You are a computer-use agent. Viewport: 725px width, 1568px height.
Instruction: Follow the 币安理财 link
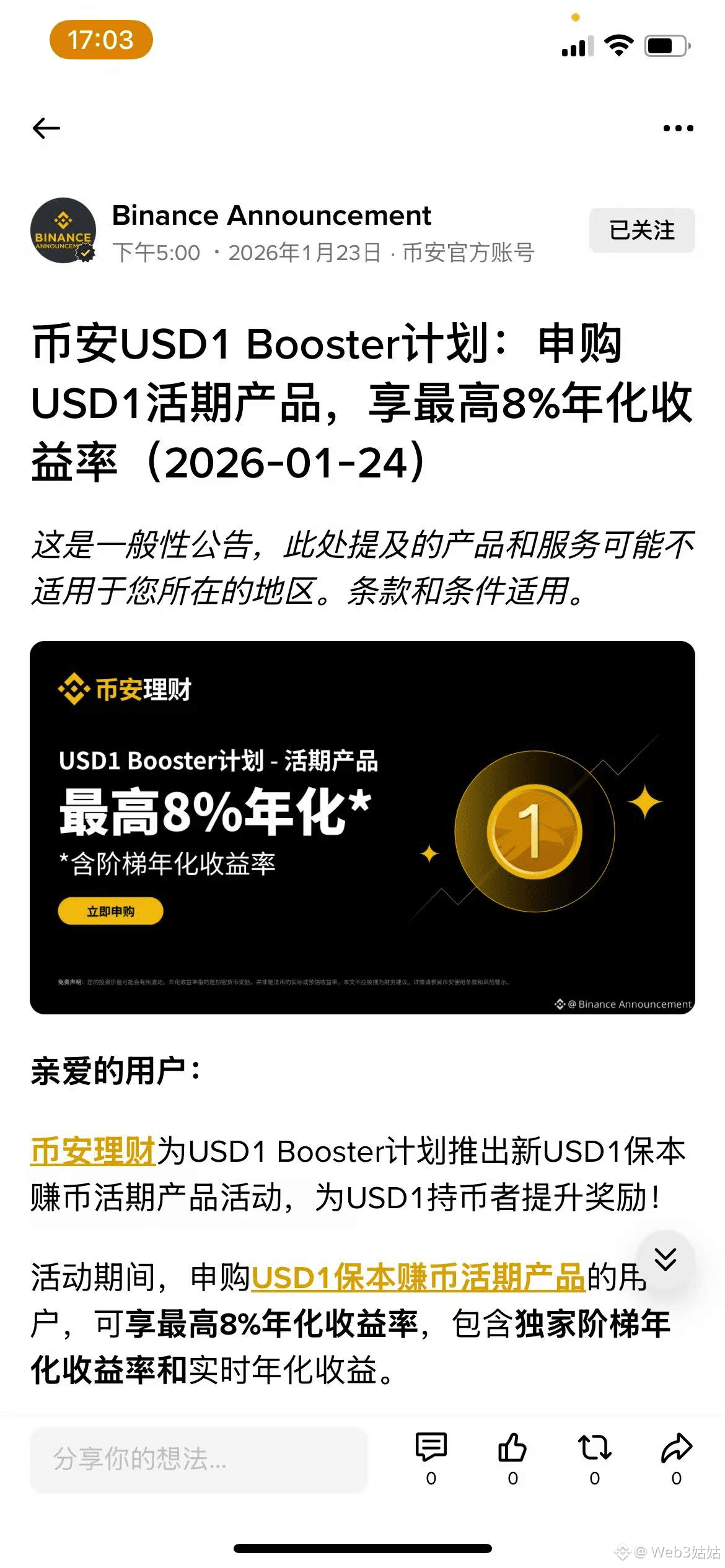tap(93, 1152)
